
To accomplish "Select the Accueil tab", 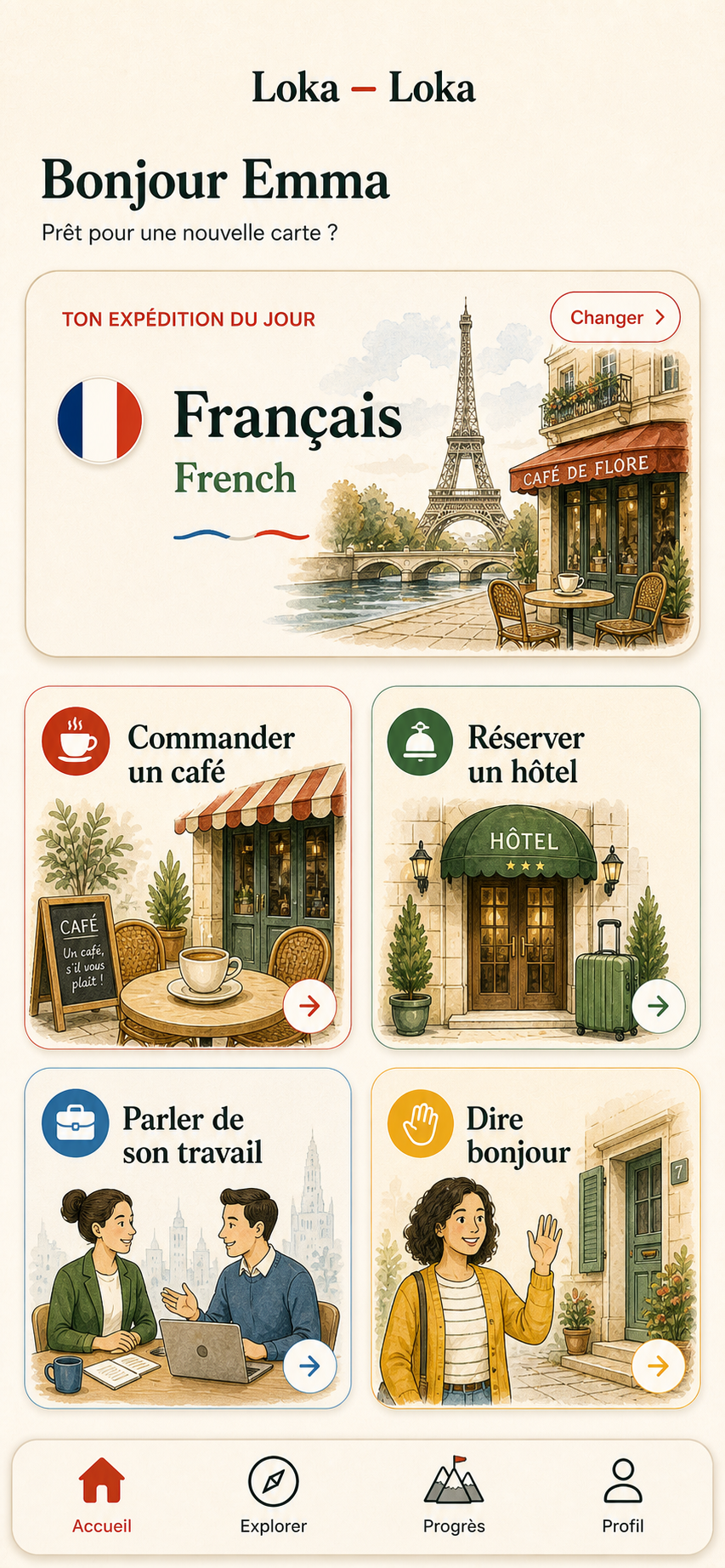I will 102,1496.
